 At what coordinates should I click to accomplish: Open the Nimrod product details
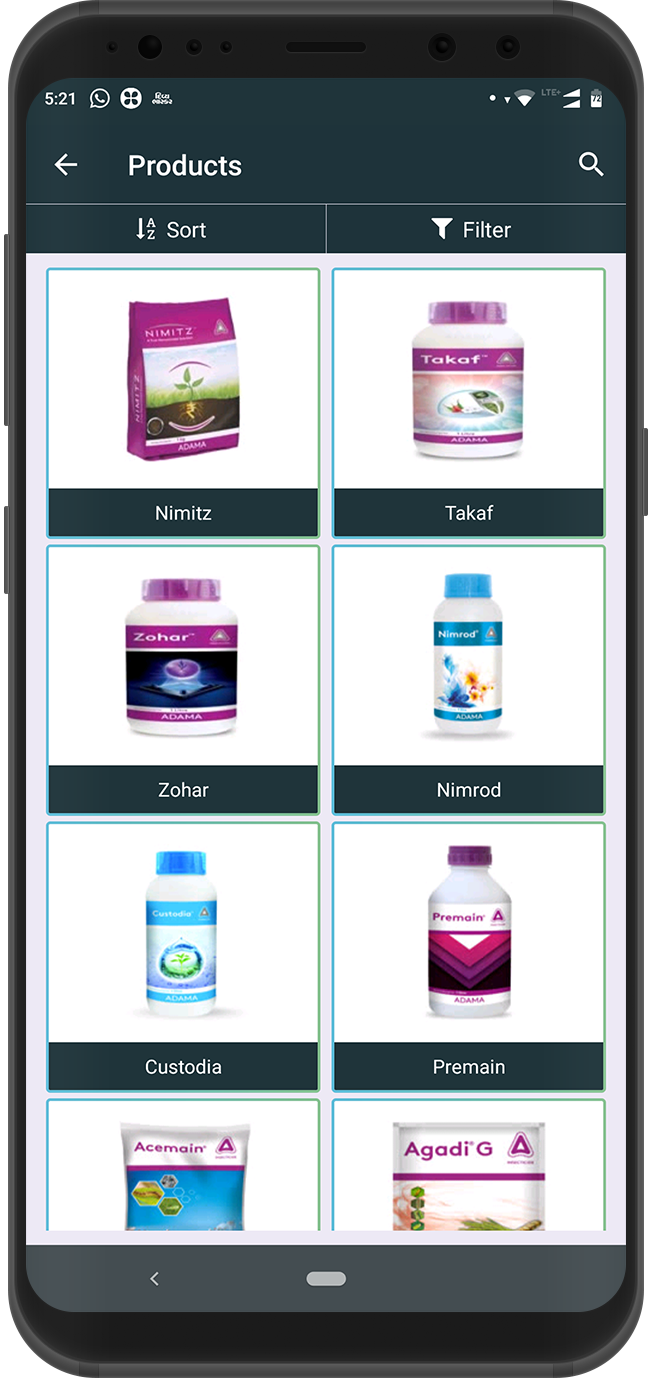coord(468,680)
